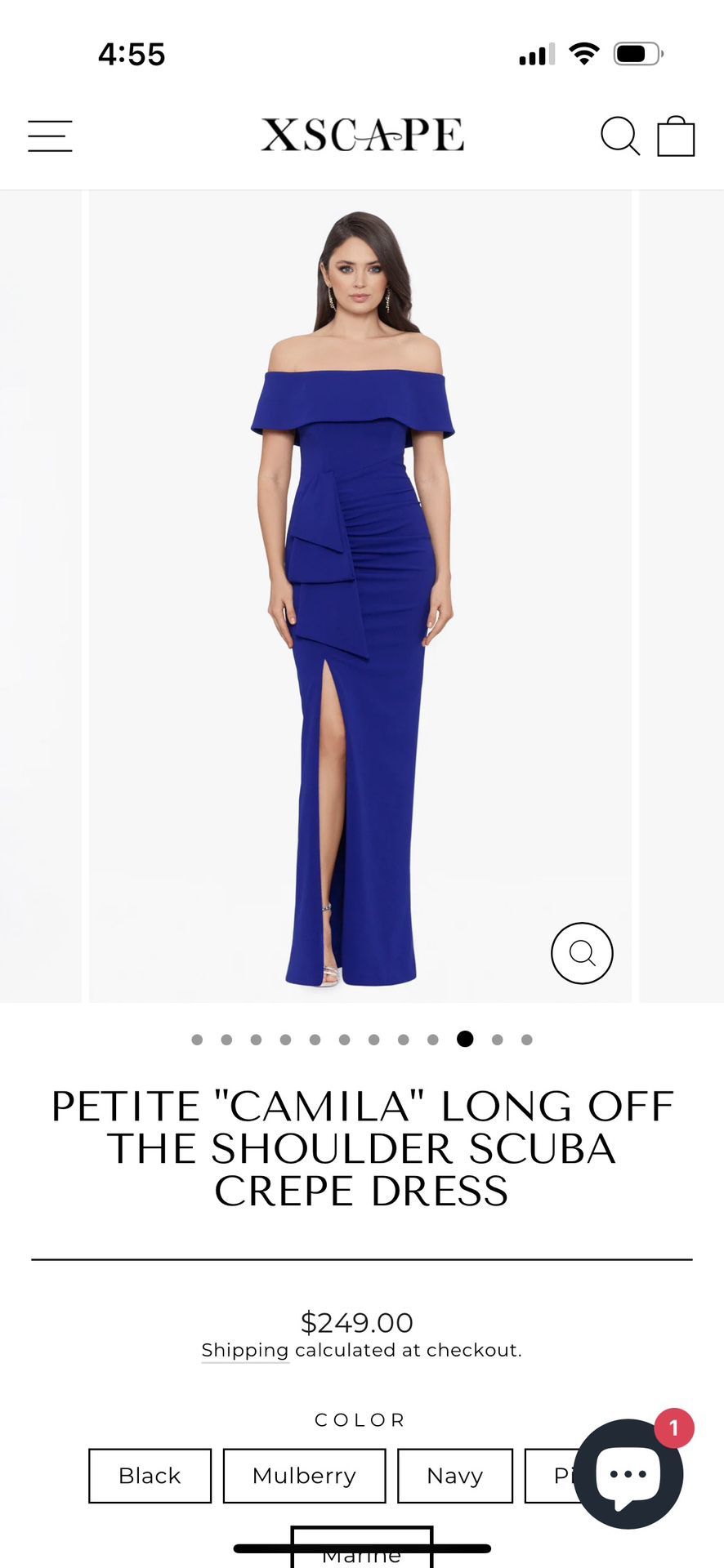Screen dimensions: 724x1568
Task: Tap the last carousel indicator dot
Action: [525, 1040]
